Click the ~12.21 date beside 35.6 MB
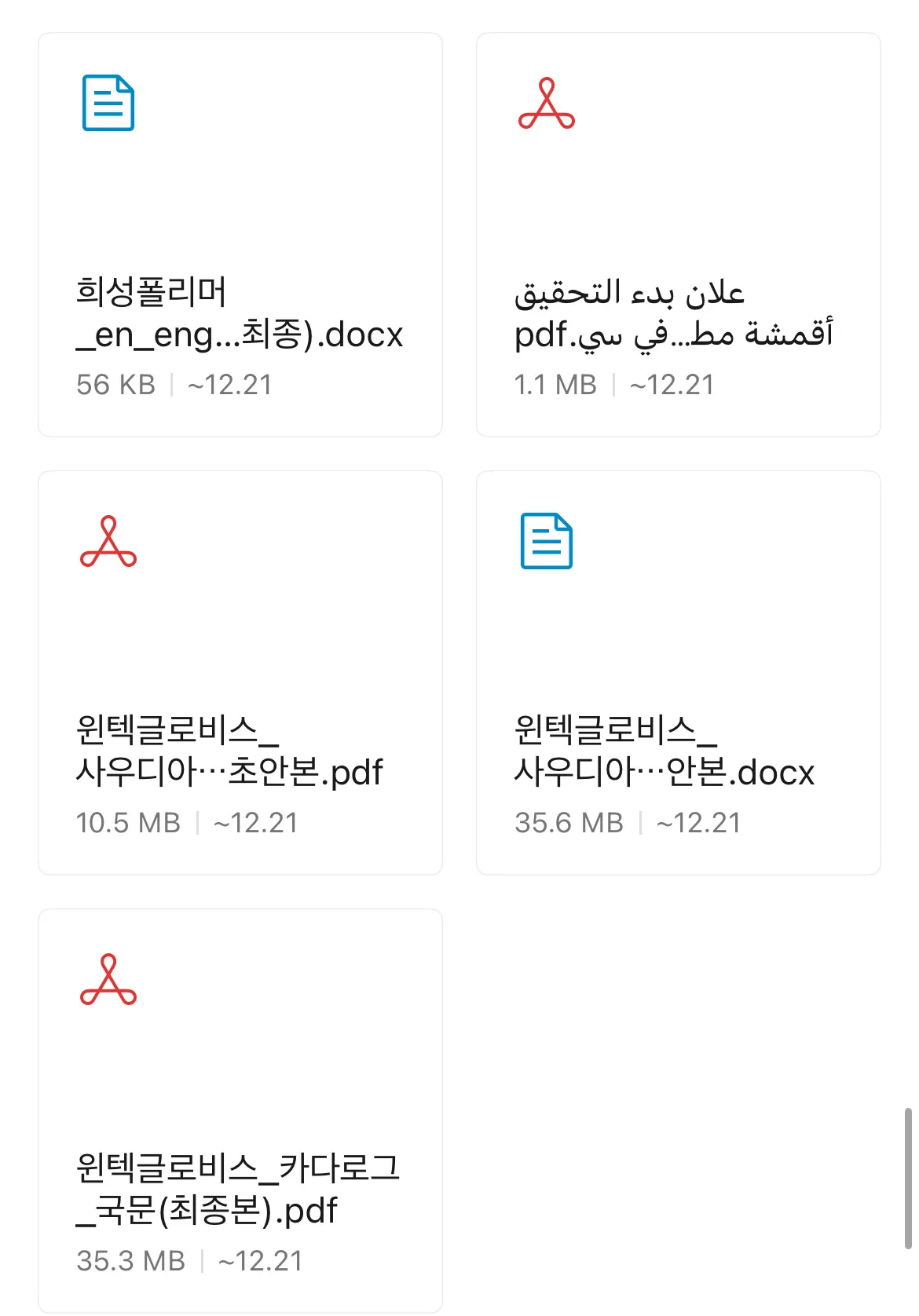Screen dimensions: 919x1316 (699, 822)
